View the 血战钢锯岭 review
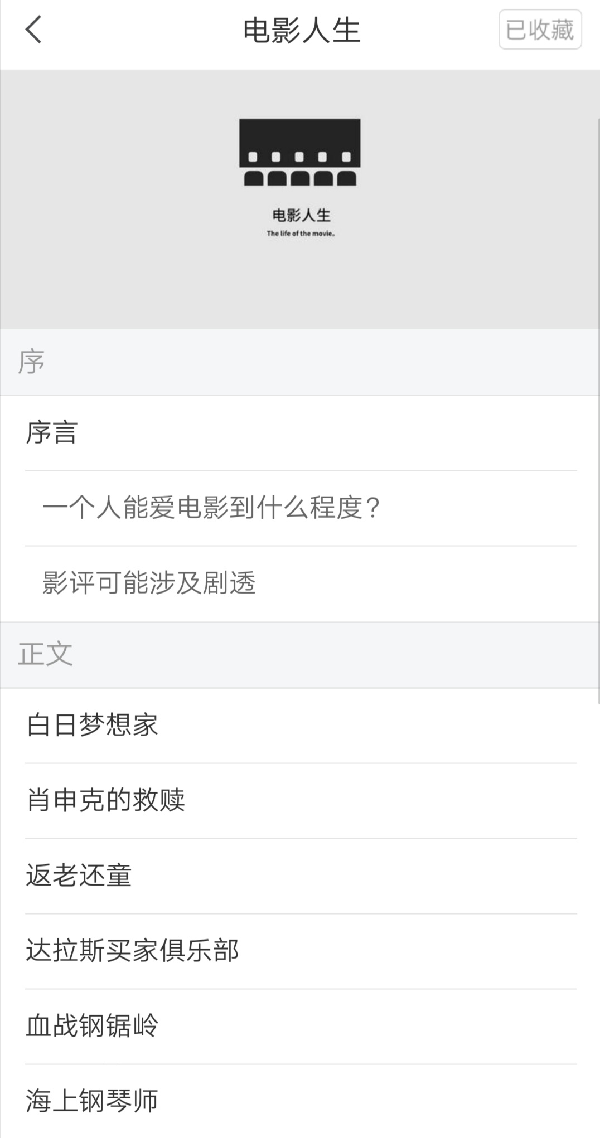600x1138 pixels. [92, 1026]
